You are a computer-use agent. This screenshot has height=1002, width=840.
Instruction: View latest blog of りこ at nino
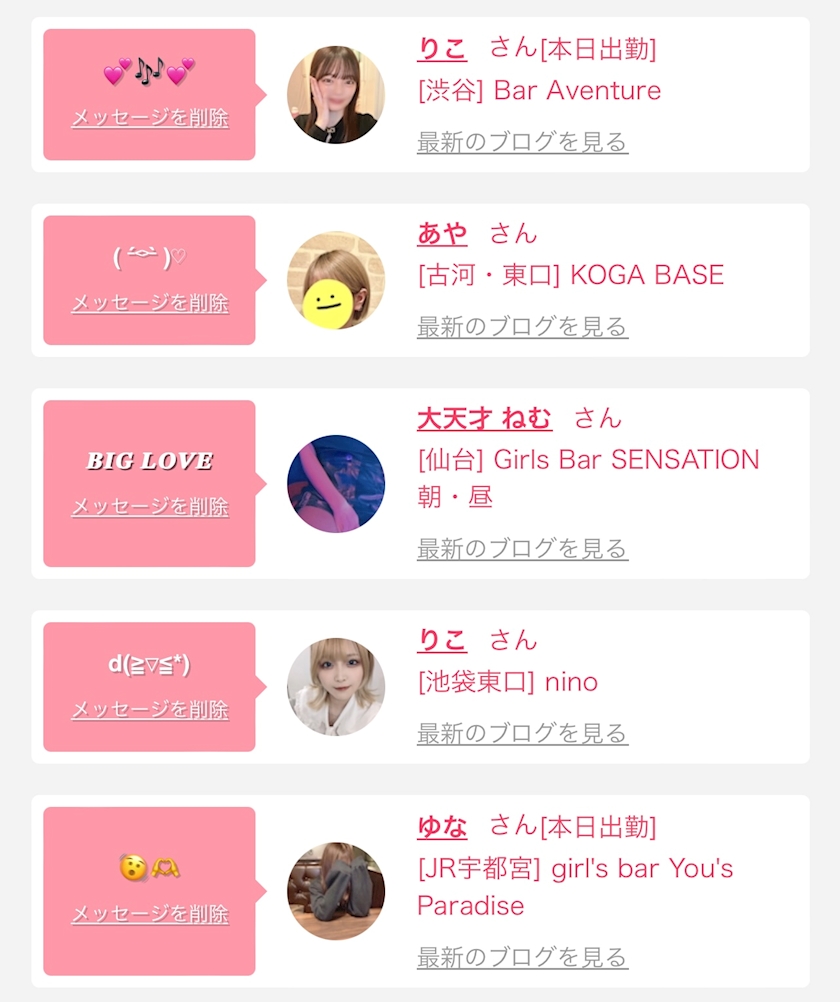click(x=522, y=734)
